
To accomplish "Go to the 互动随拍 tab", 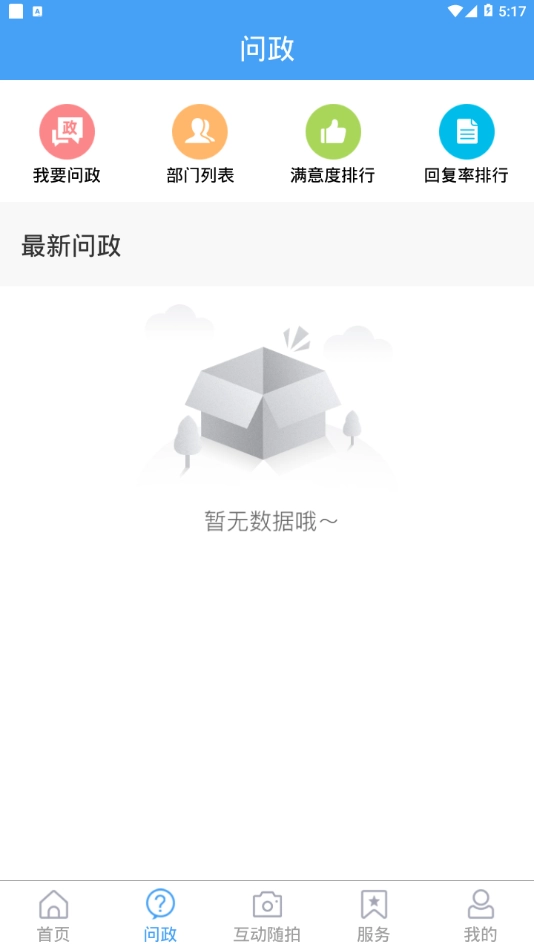I will (x=267, y=915).
